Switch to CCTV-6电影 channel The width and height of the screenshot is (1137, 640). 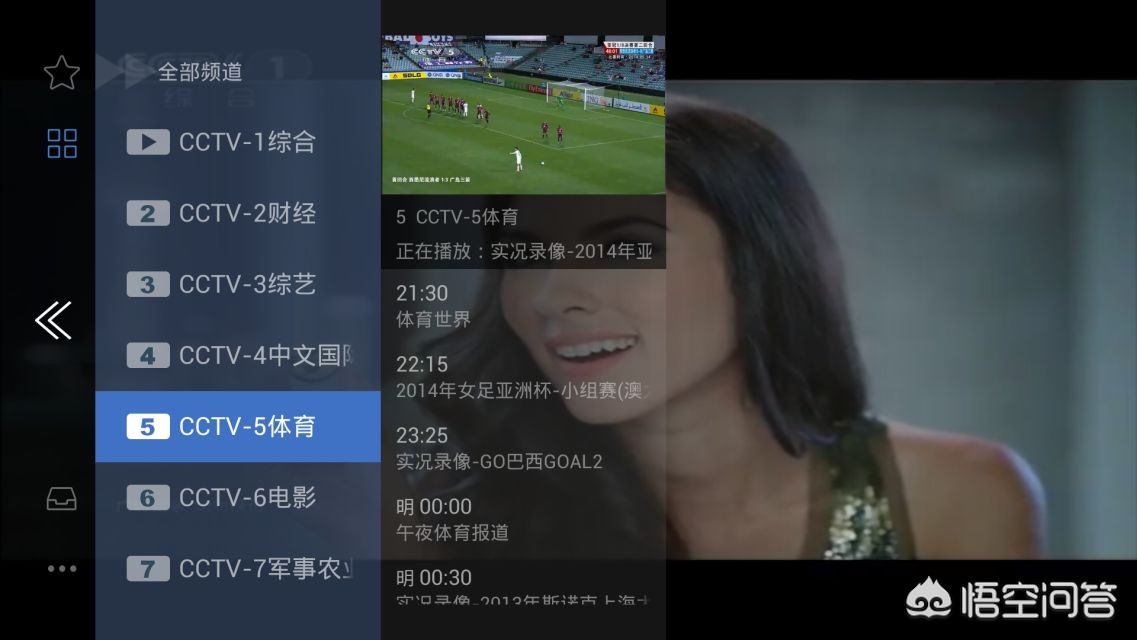pyautogui.click(x=238, y=497)
